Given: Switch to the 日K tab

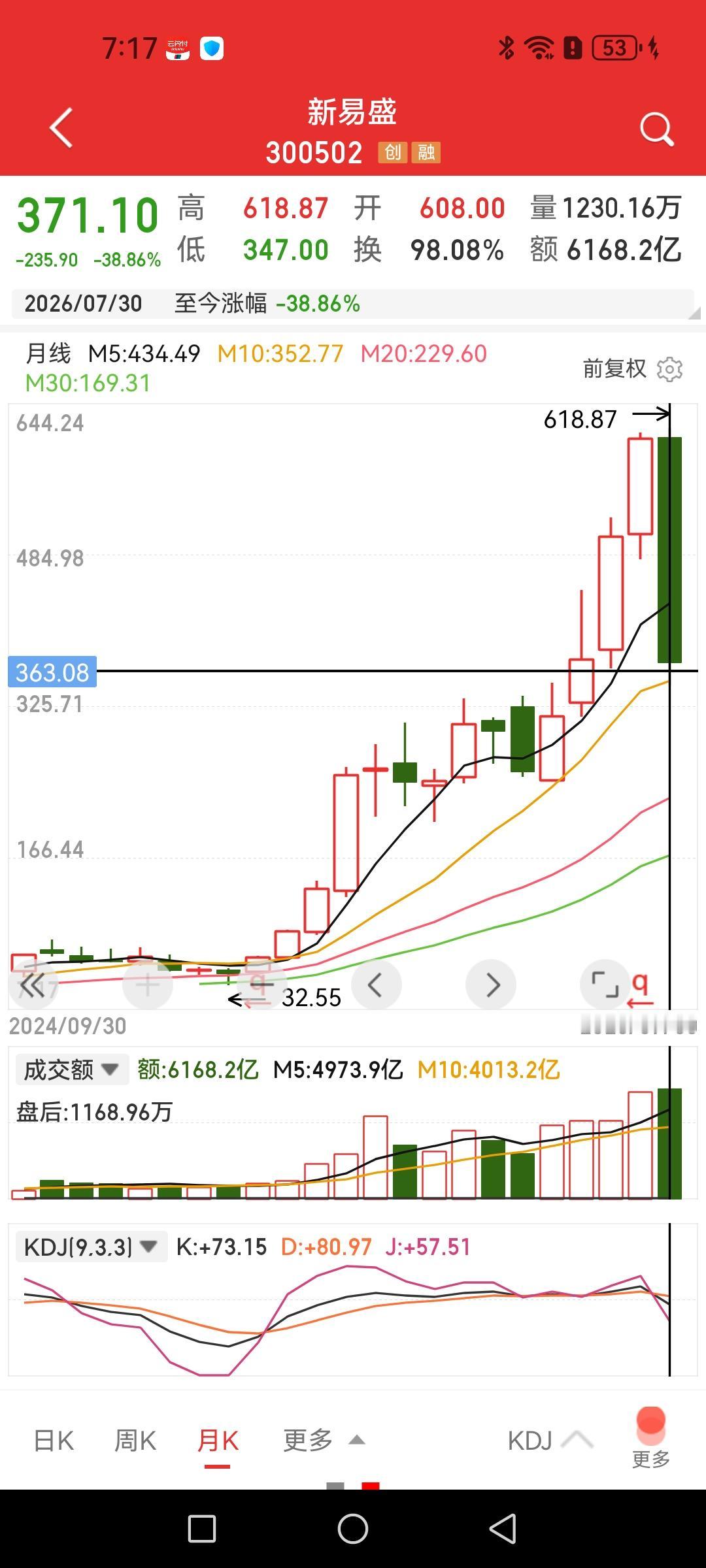Looking at the screenshot, I should pos(54,1441).
